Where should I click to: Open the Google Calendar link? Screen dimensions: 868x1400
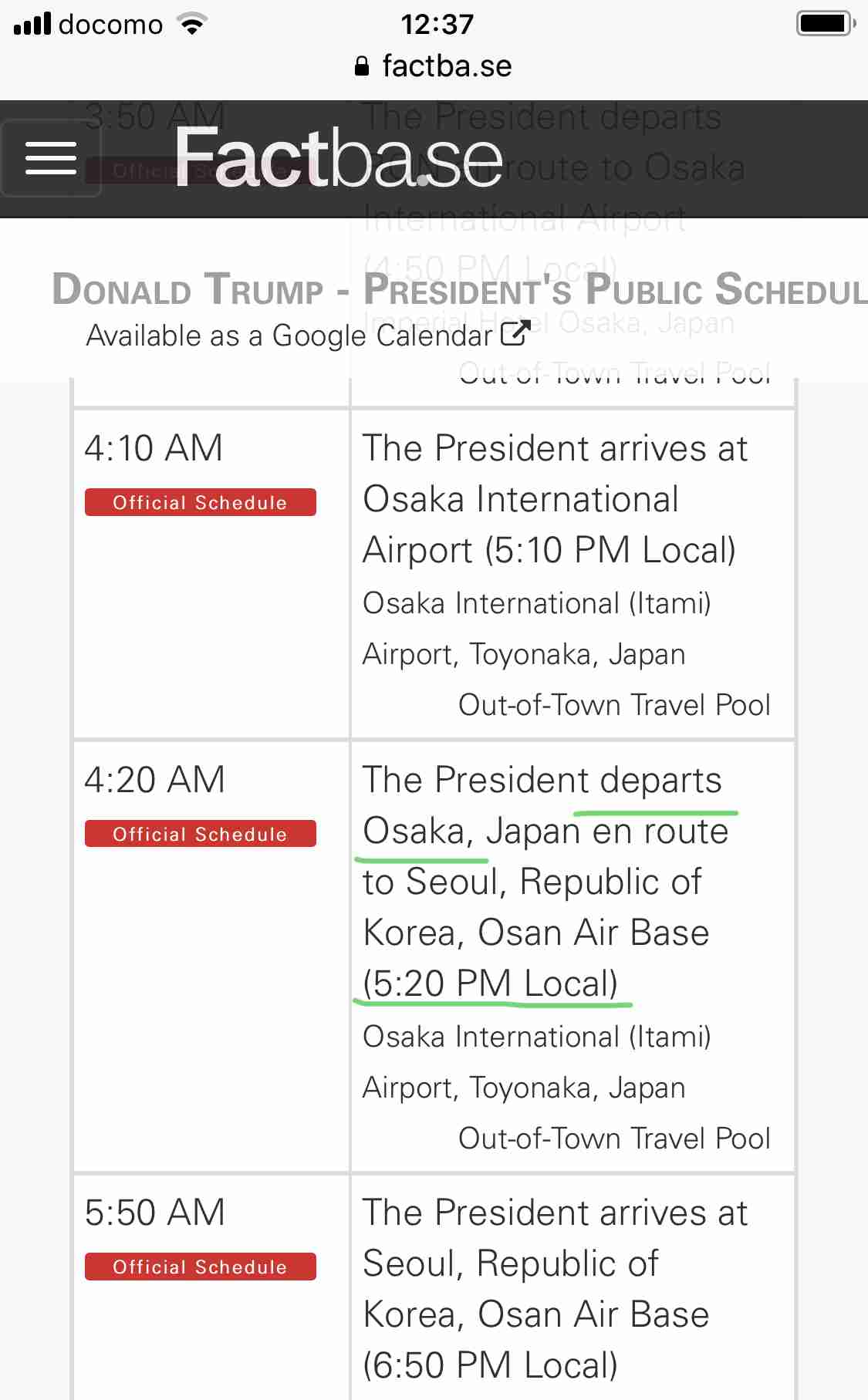tap(308, 336)
